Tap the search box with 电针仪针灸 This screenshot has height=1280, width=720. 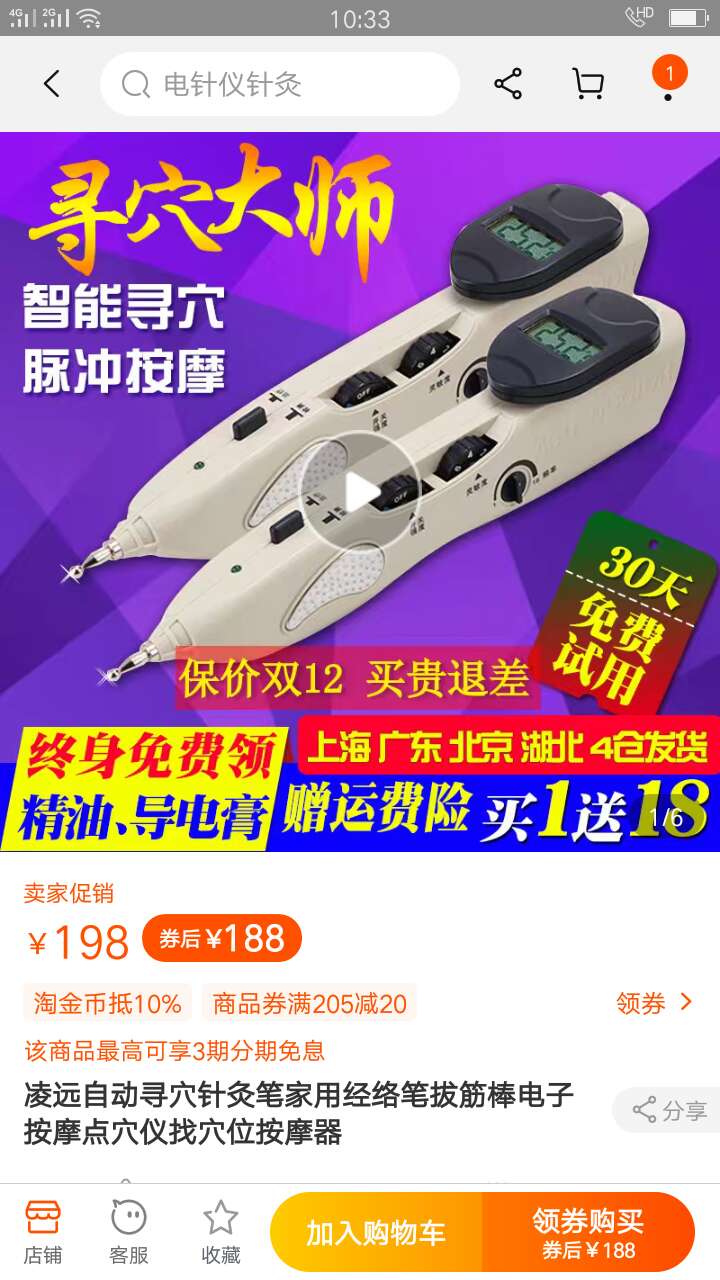pos(280,84)
